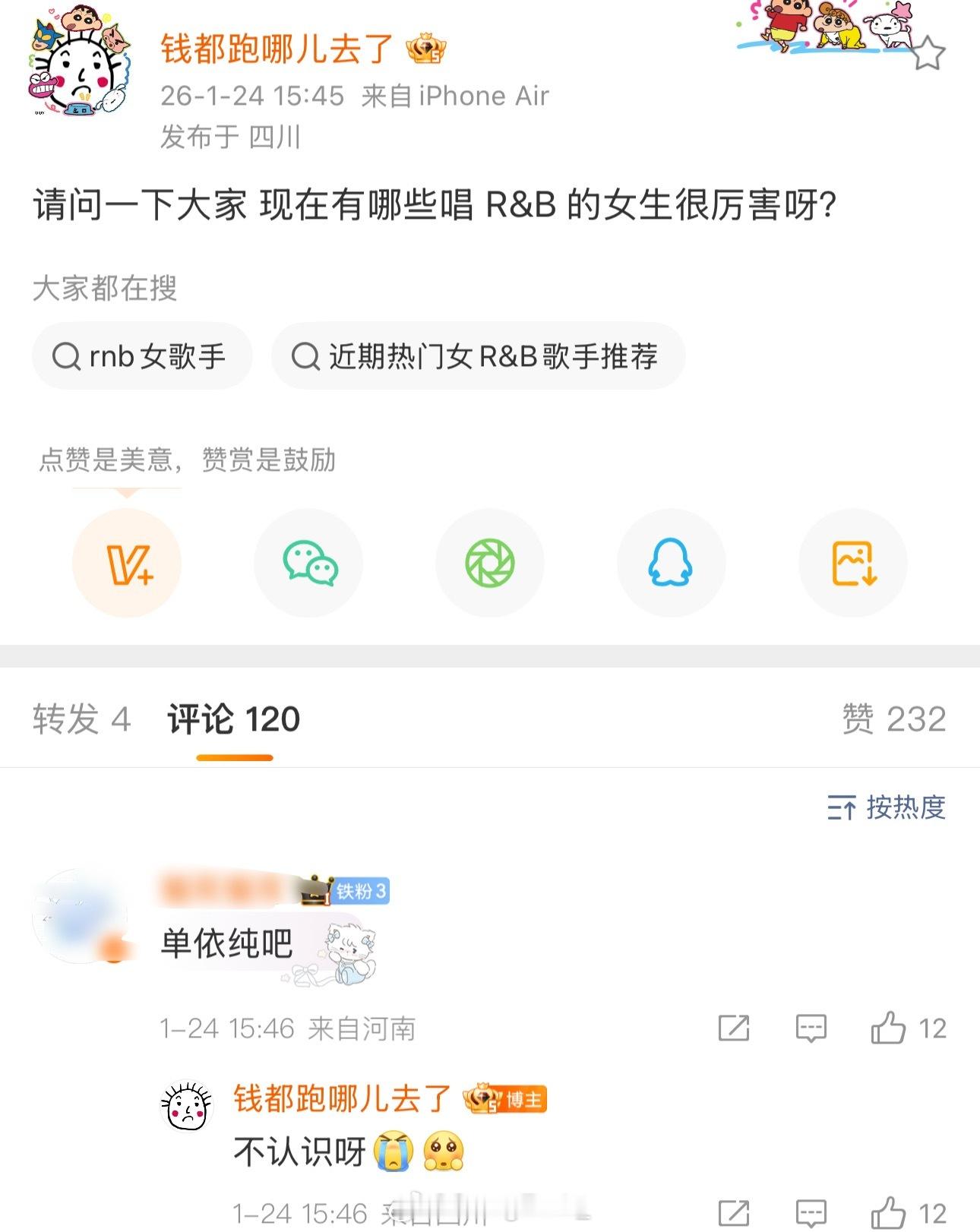Share the post via the WeChat icon
This screenshot has height=1232, width=980.
point(308,563)
